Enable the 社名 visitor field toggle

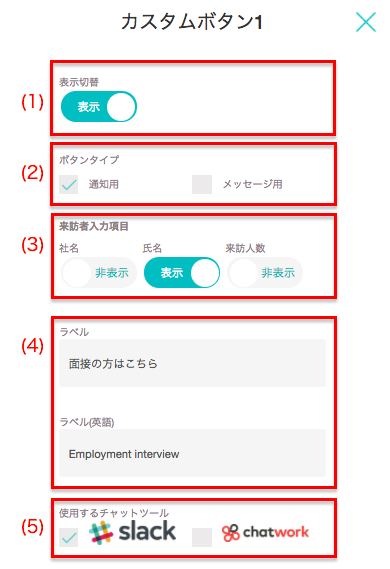99,273
